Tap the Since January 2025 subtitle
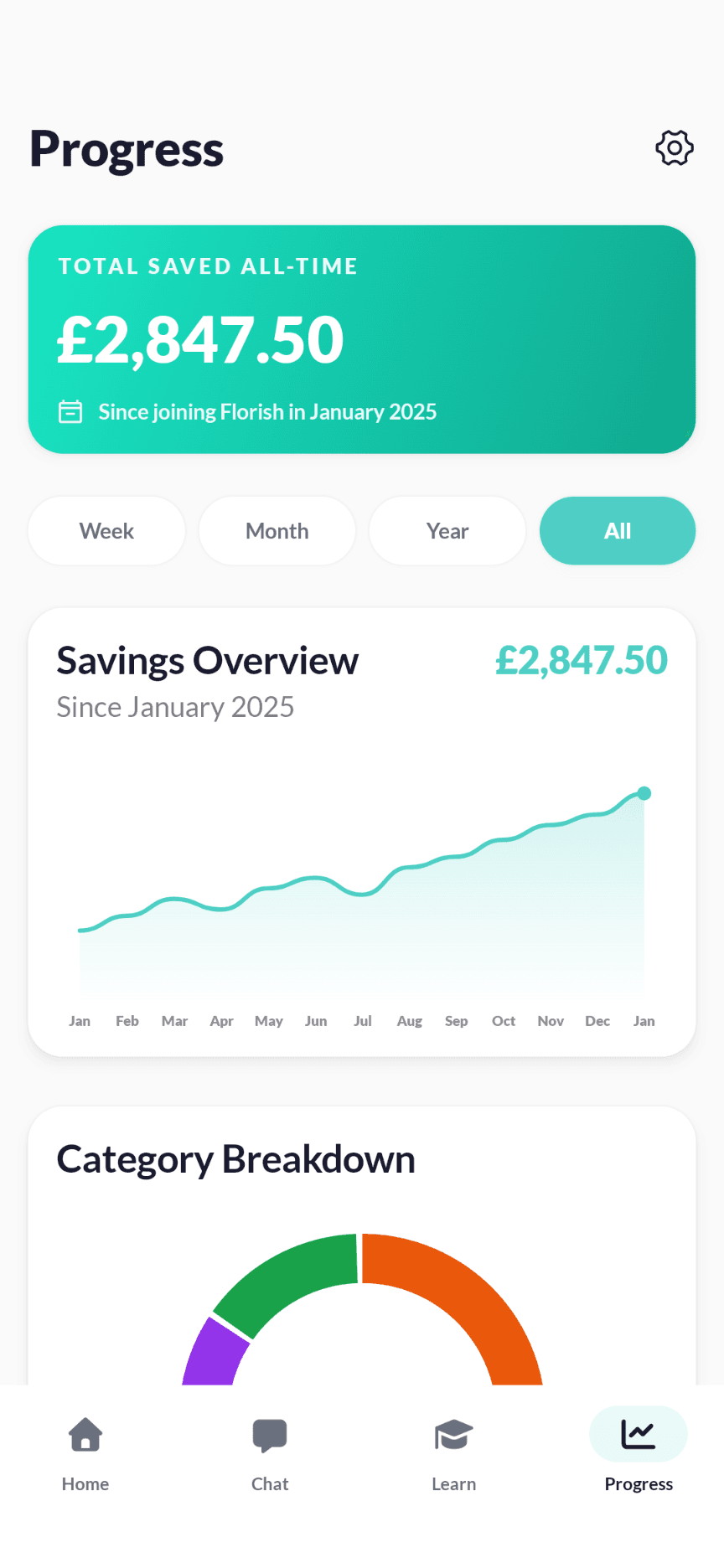 coord(174,707)
